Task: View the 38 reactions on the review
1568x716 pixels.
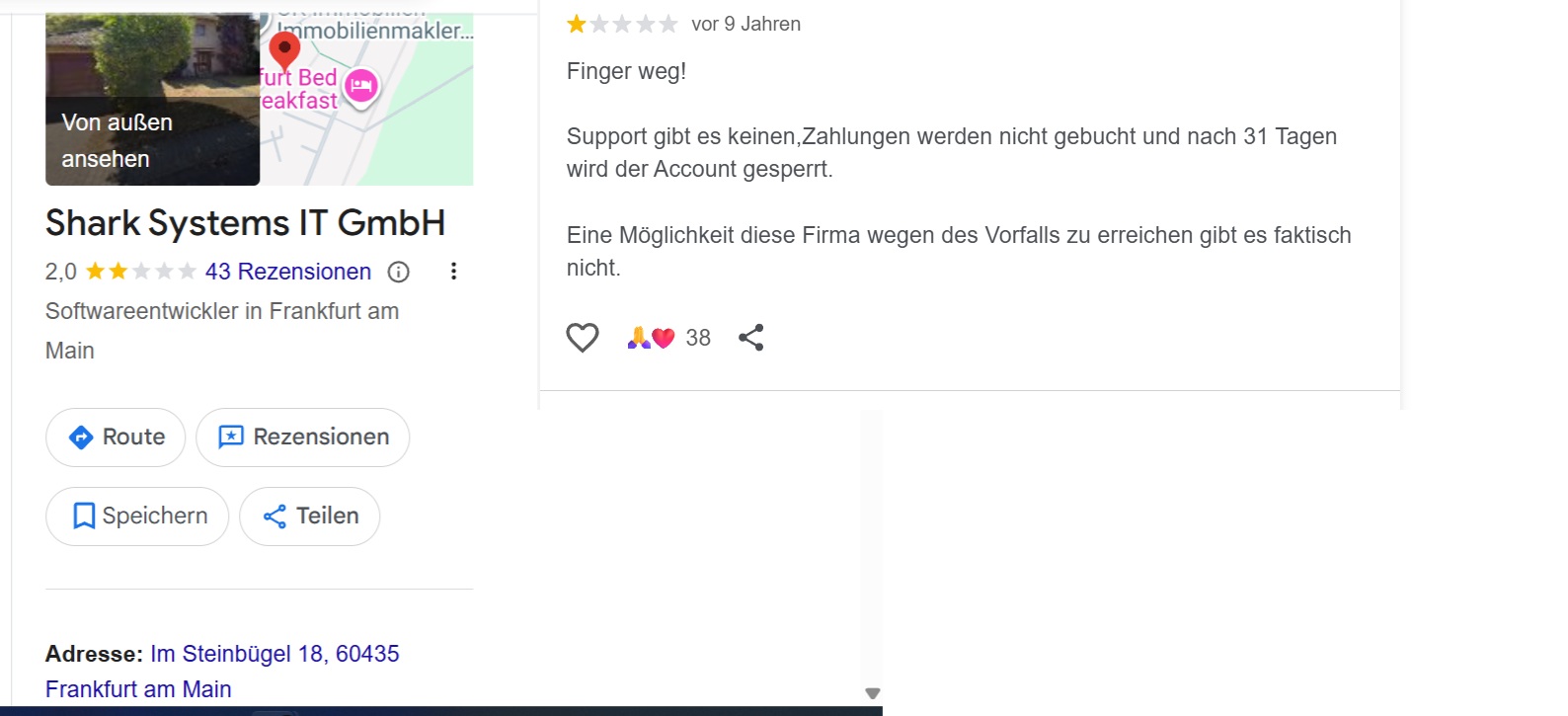Action: pos(669,338)
